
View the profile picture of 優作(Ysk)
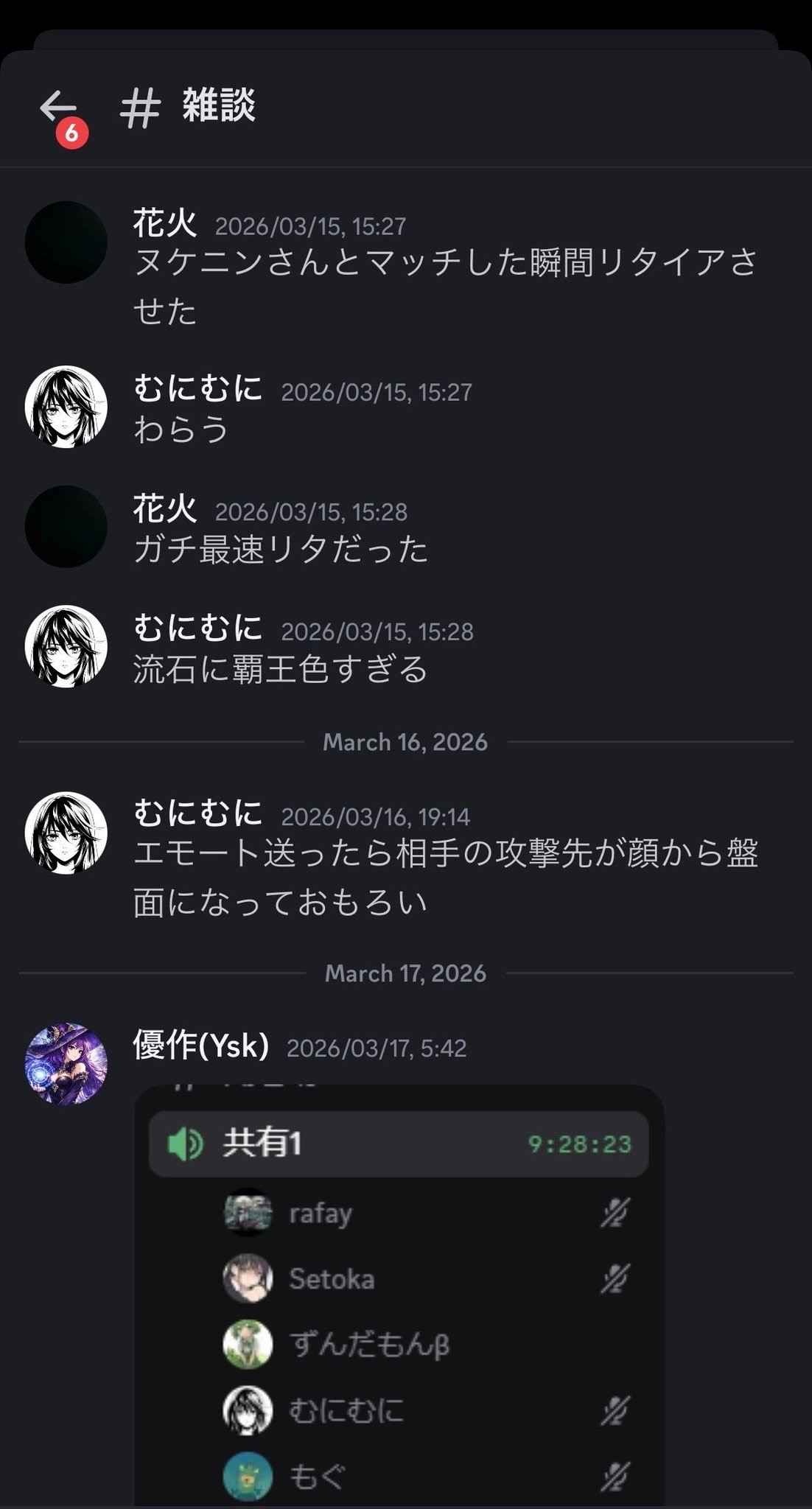[x=66, y=1063]
